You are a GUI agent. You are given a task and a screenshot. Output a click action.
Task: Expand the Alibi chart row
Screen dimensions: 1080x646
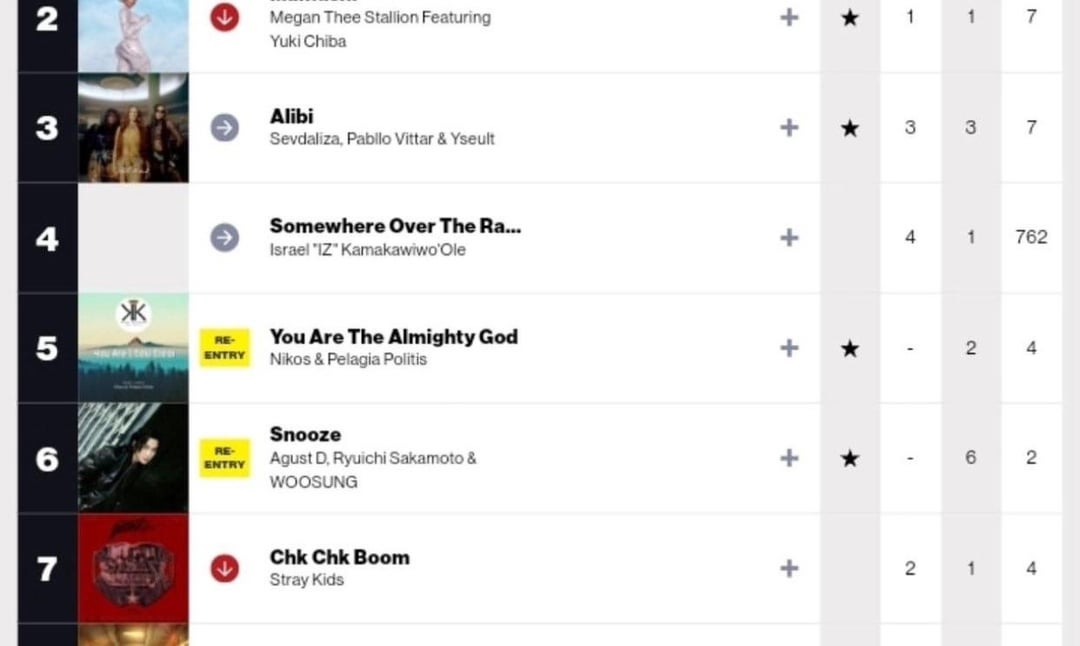789,128
